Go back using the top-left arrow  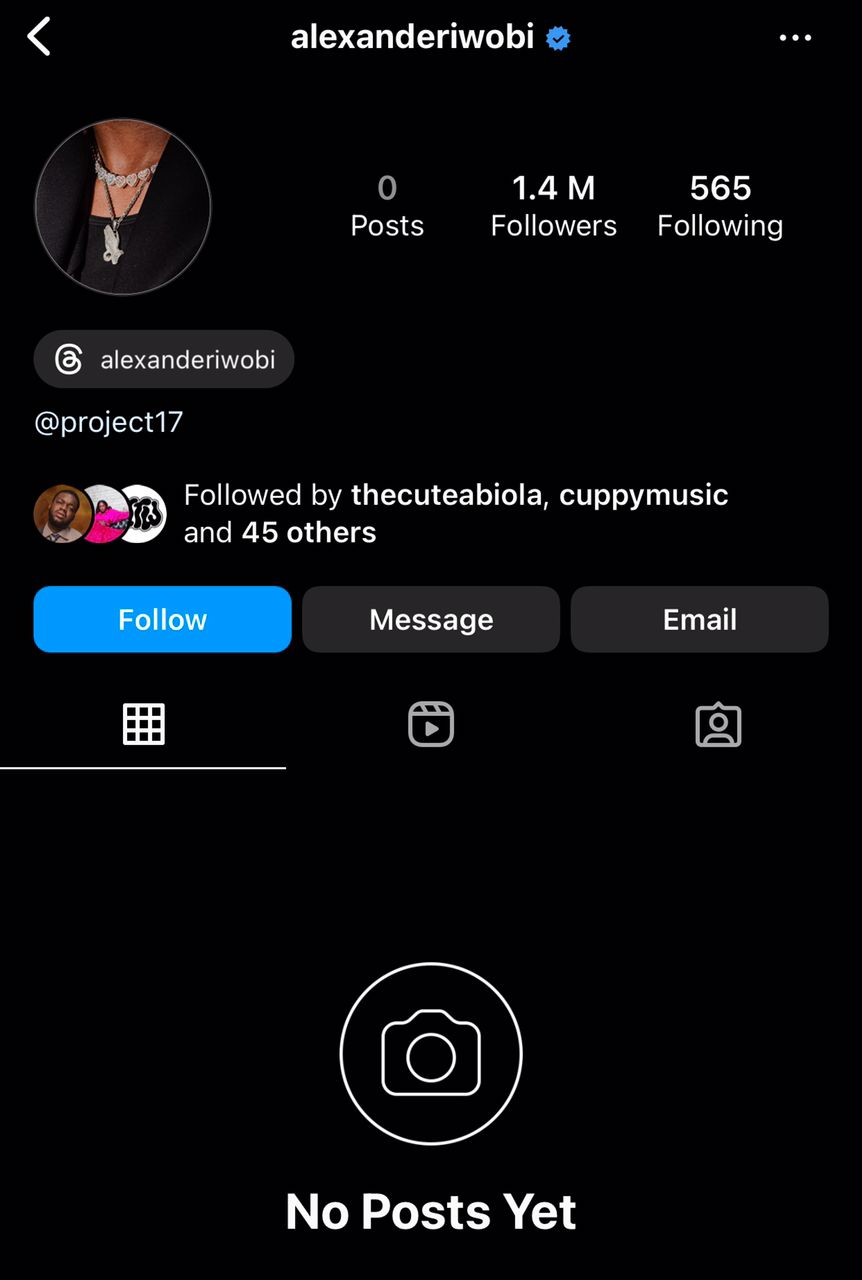pyautogui.click(x=39, y=38)
